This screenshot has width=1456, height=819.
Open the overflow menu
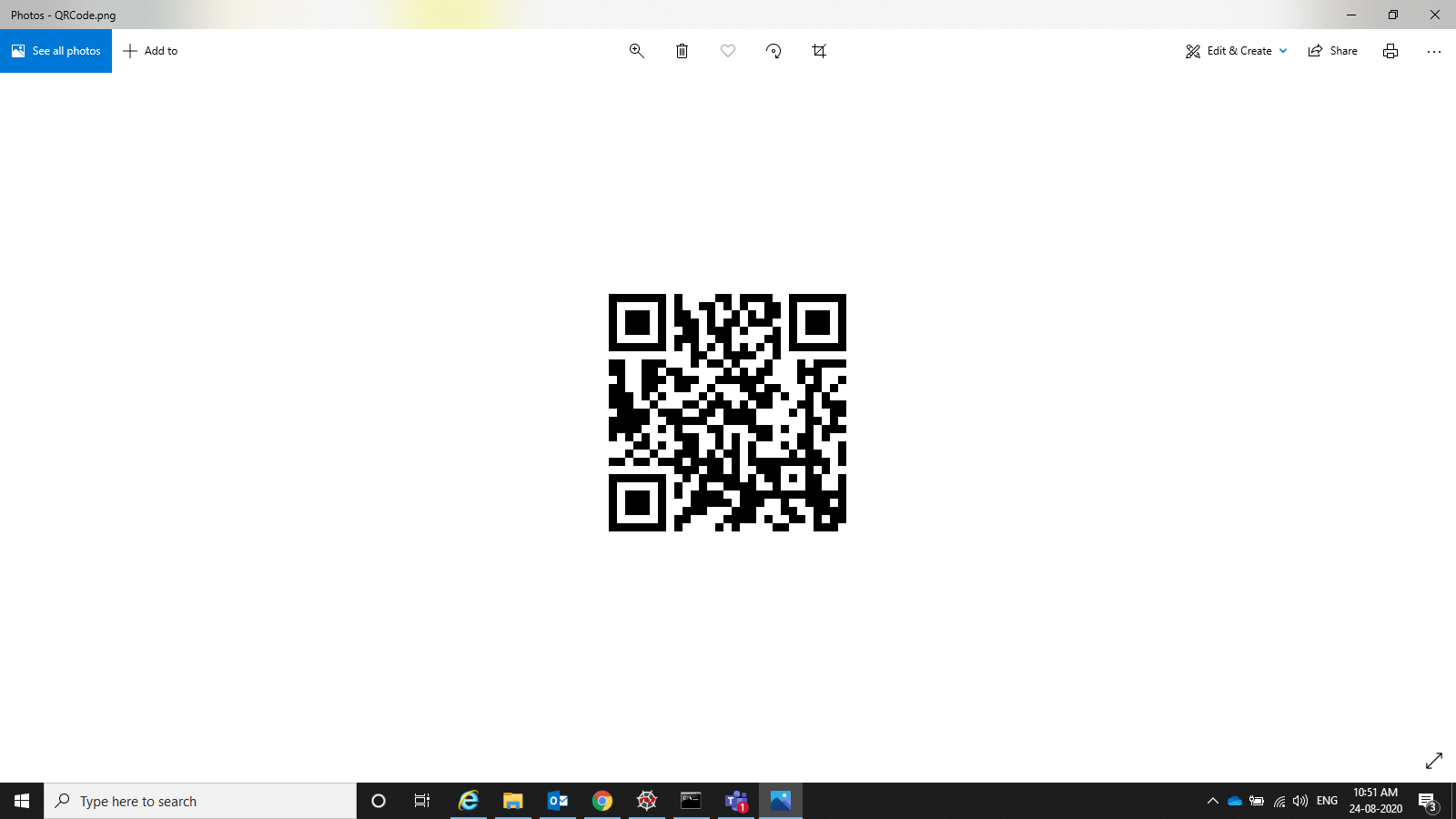tap(1434, 51)
